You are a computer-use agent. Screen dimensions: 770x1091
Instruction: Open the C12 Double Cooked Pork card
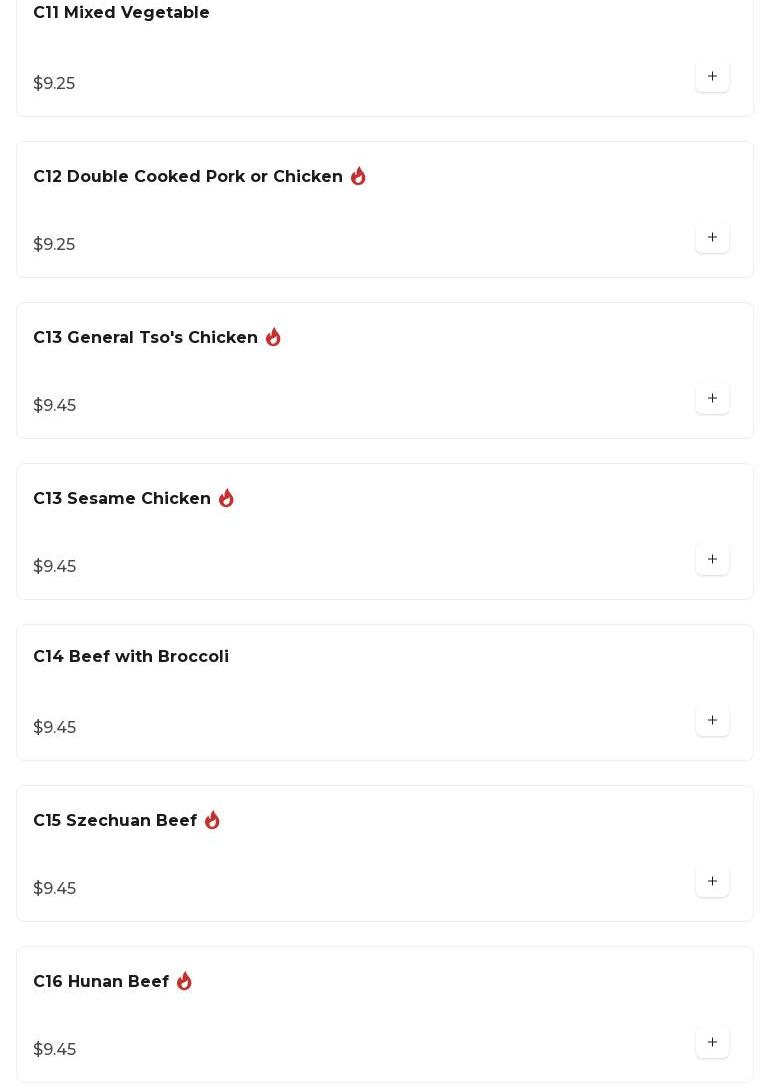pos(187,177)
